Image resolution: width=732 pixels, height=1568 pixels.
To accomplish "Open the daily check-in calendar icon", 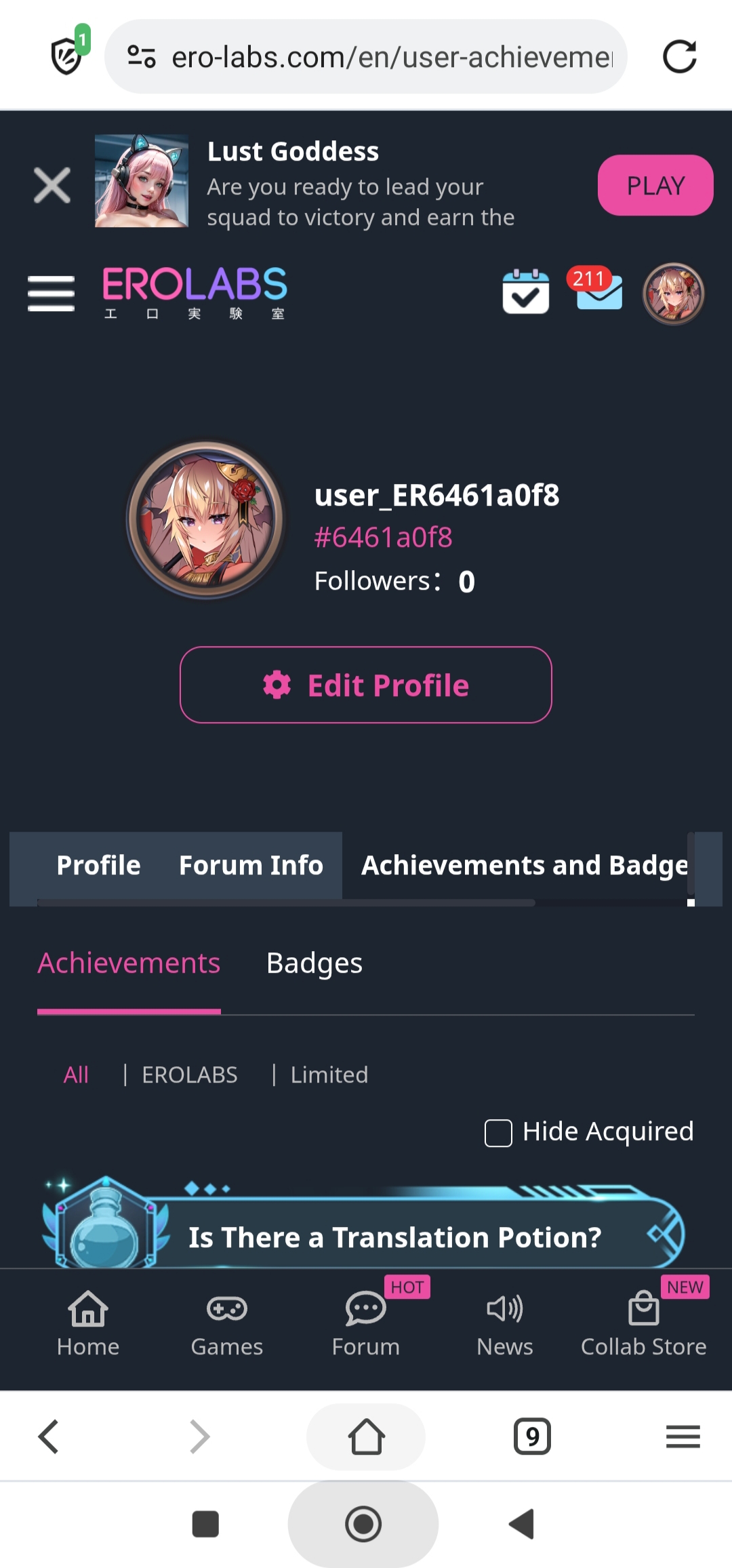I will pyautogui.click(x=526, y=292).
